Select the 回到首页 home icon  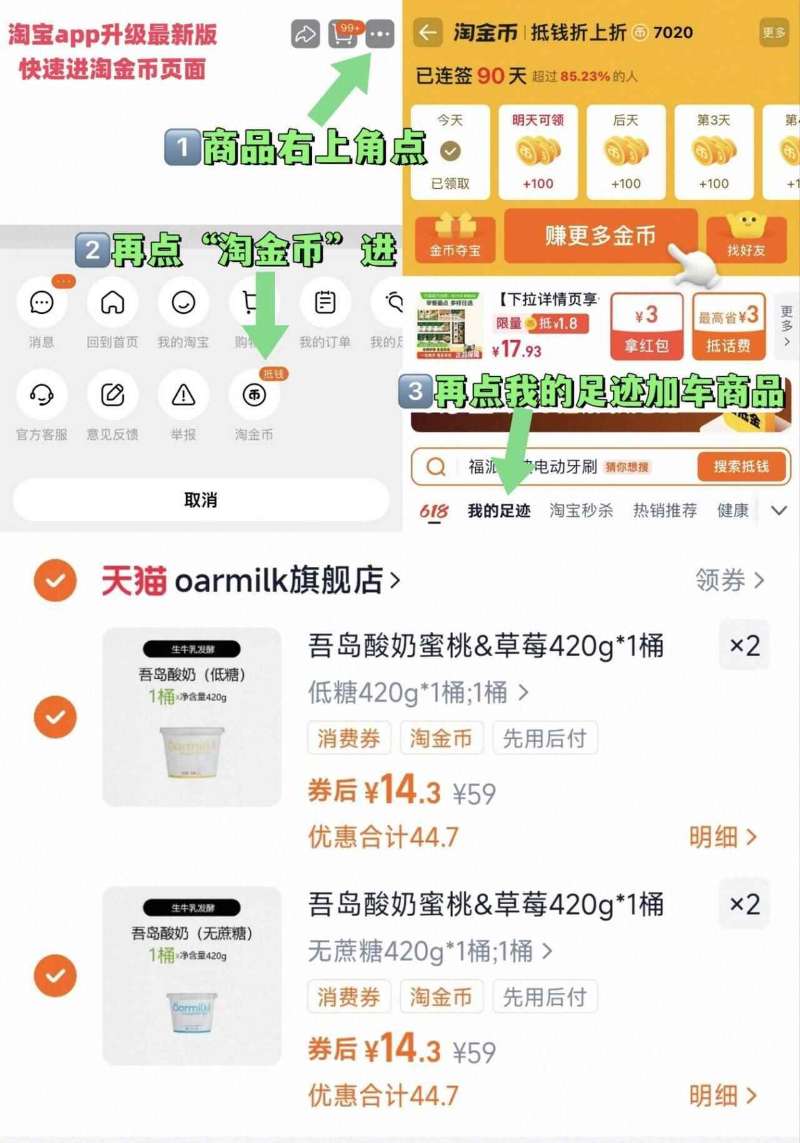(x=112, y=305)
